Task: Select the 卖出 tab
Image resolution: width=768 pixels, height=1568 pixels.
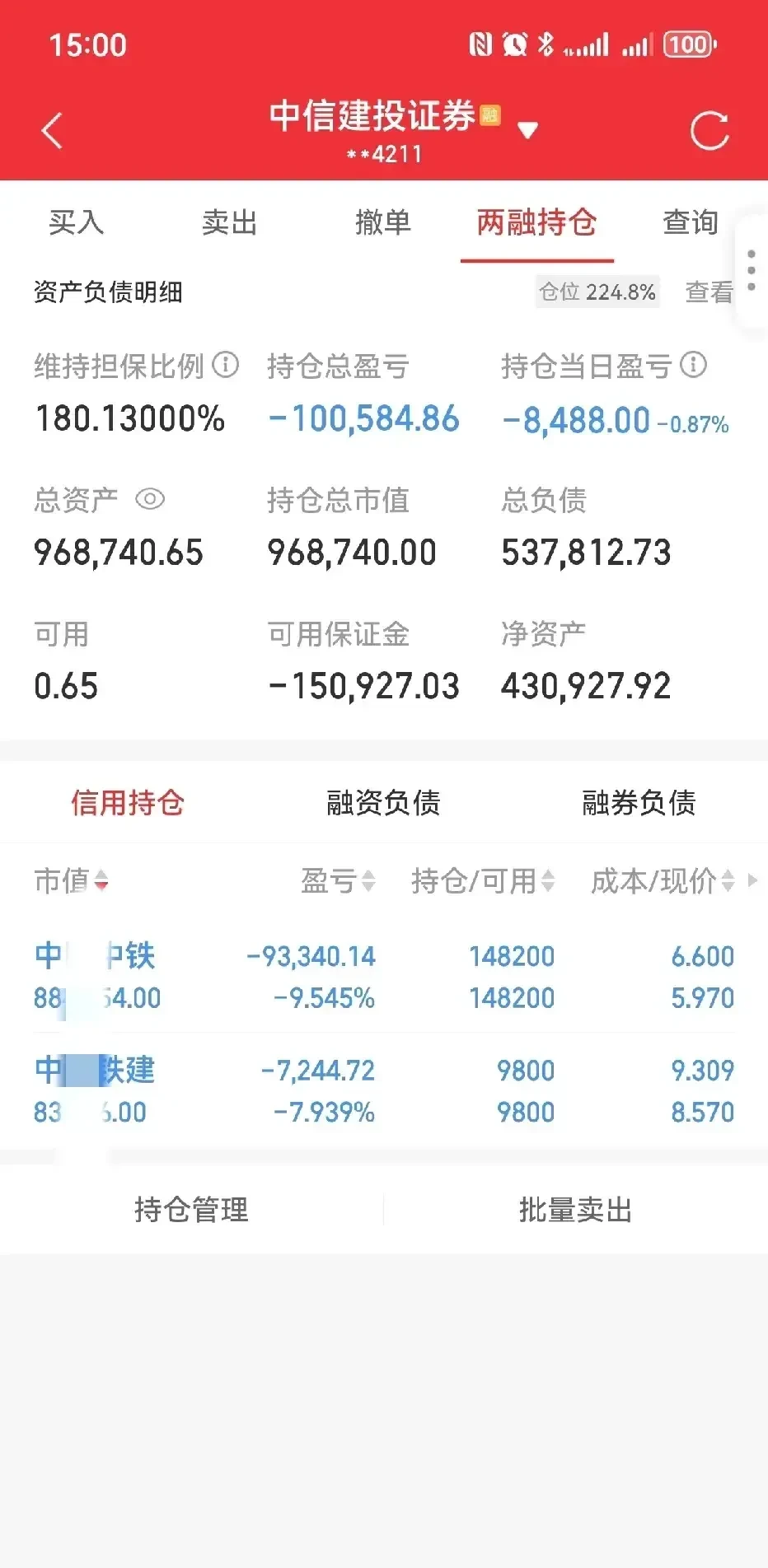Action: 230,222
